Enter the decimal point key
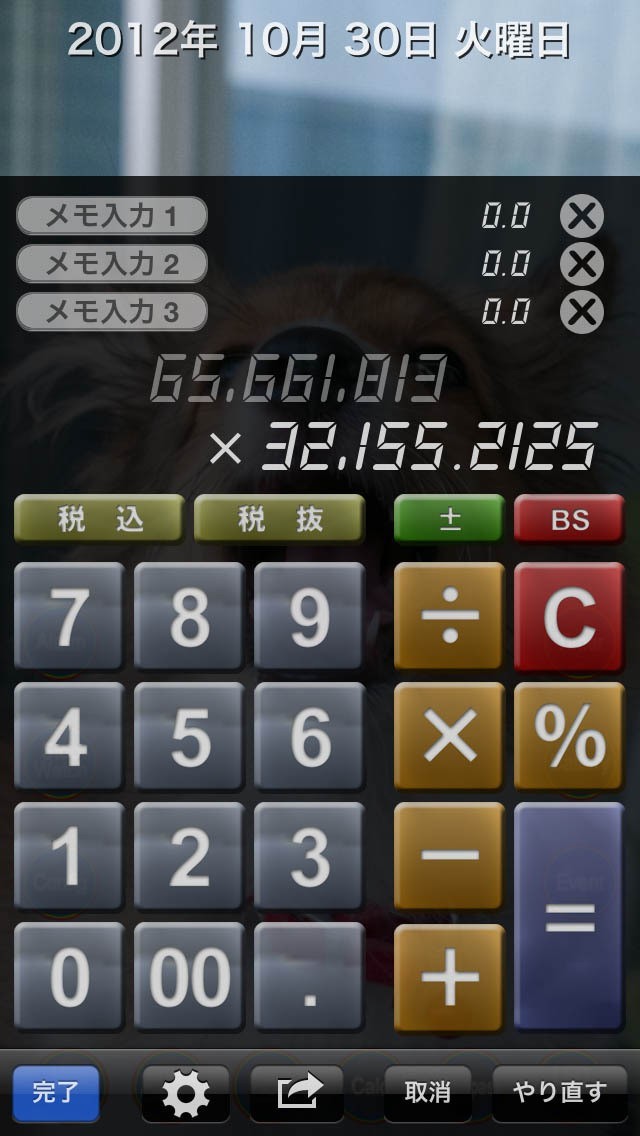This screenshot has width=640, height=1136. point(309,976)
